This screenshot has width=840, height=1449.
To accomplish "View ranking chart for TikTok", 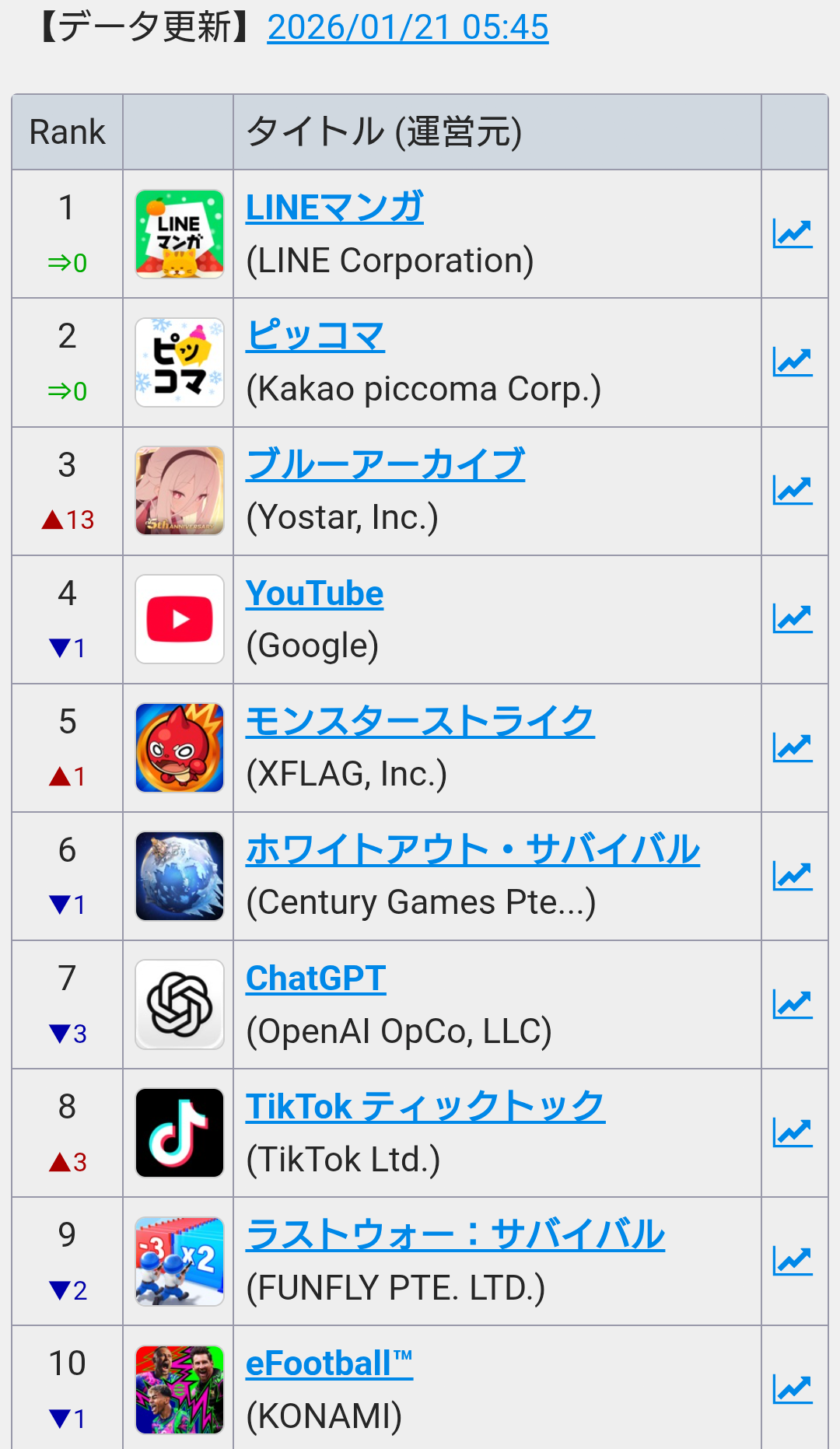I will click(x=793, y=1132).
